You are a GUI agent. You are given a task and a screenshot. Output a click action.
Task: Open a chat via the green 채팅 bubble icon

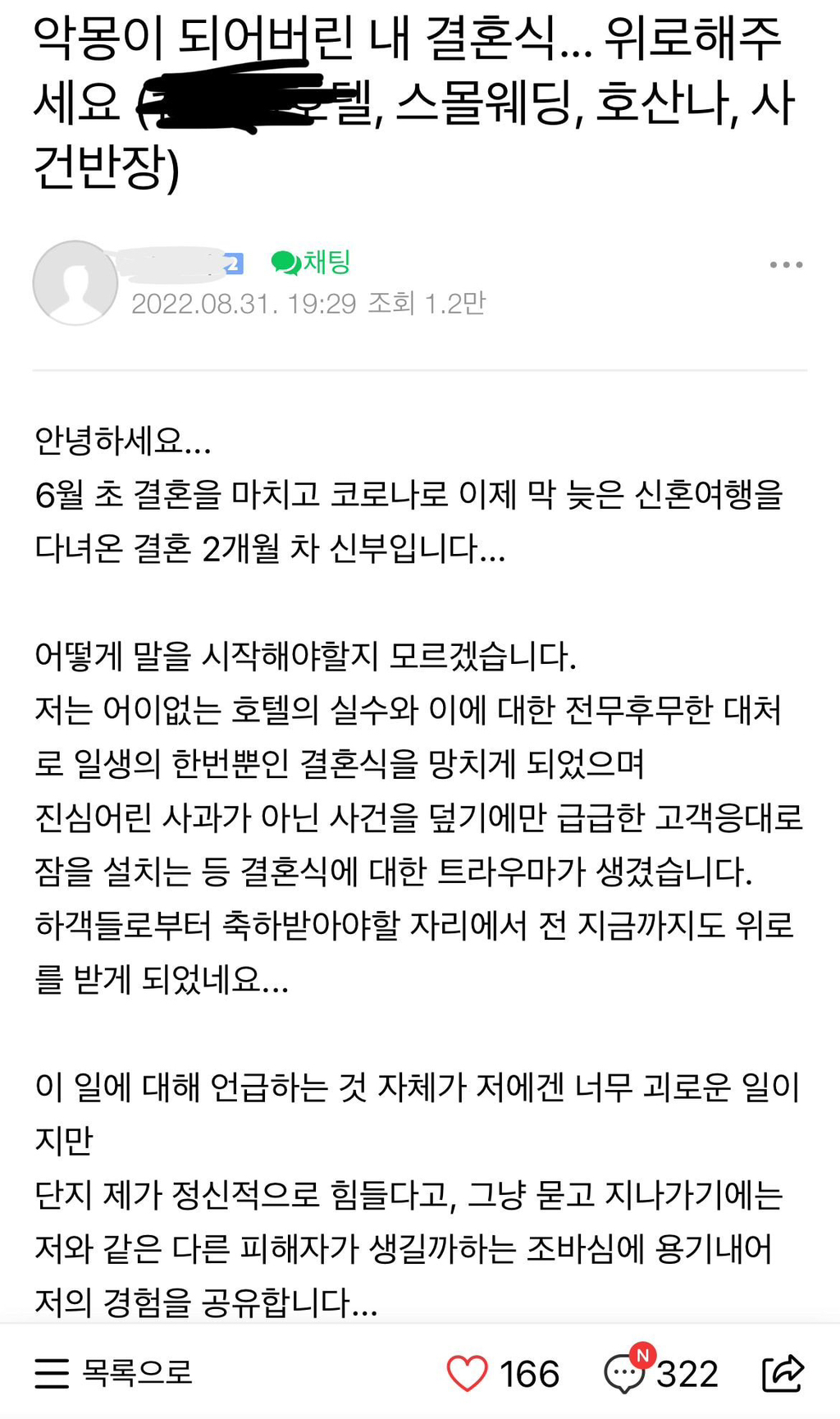286,263
